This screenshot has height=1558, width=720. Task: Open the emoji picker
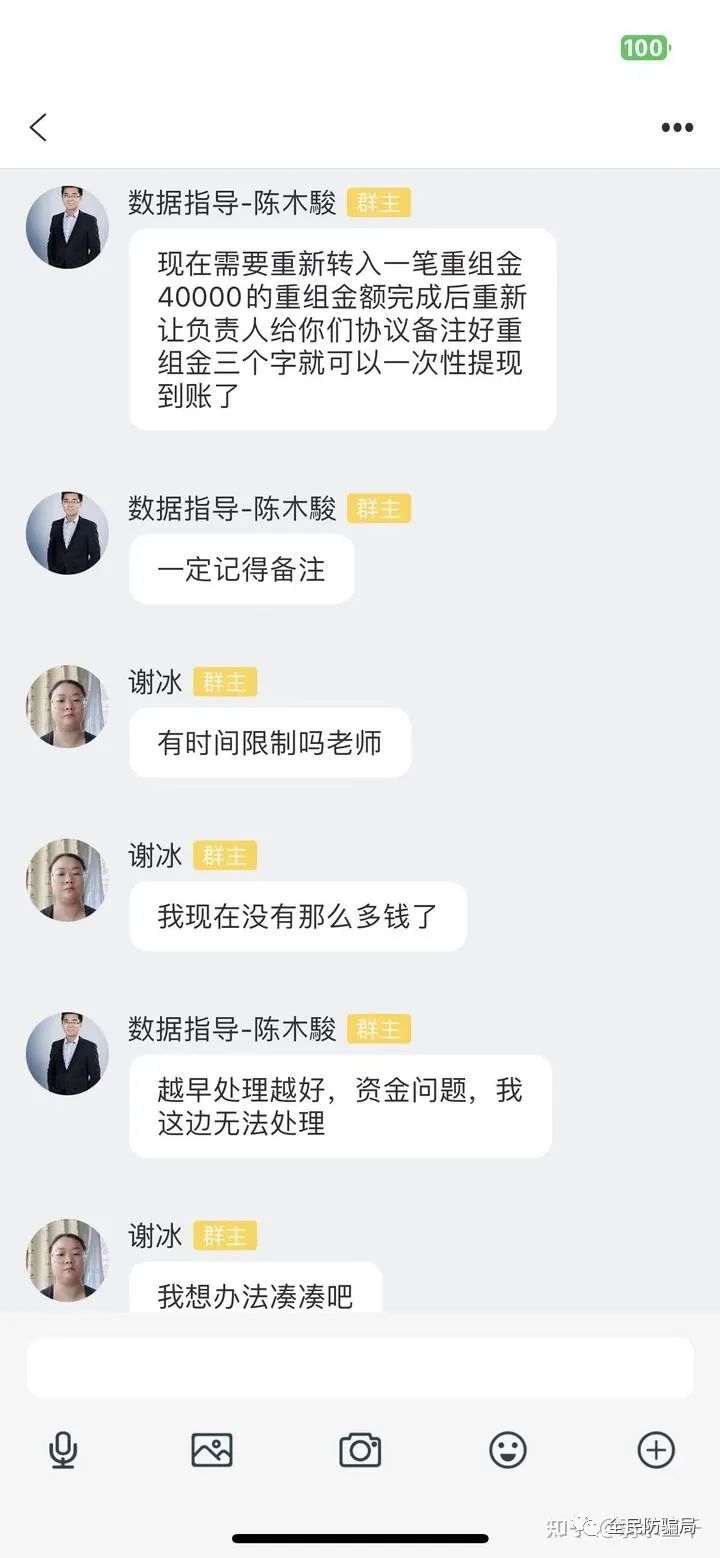[x=508, y=1450]
